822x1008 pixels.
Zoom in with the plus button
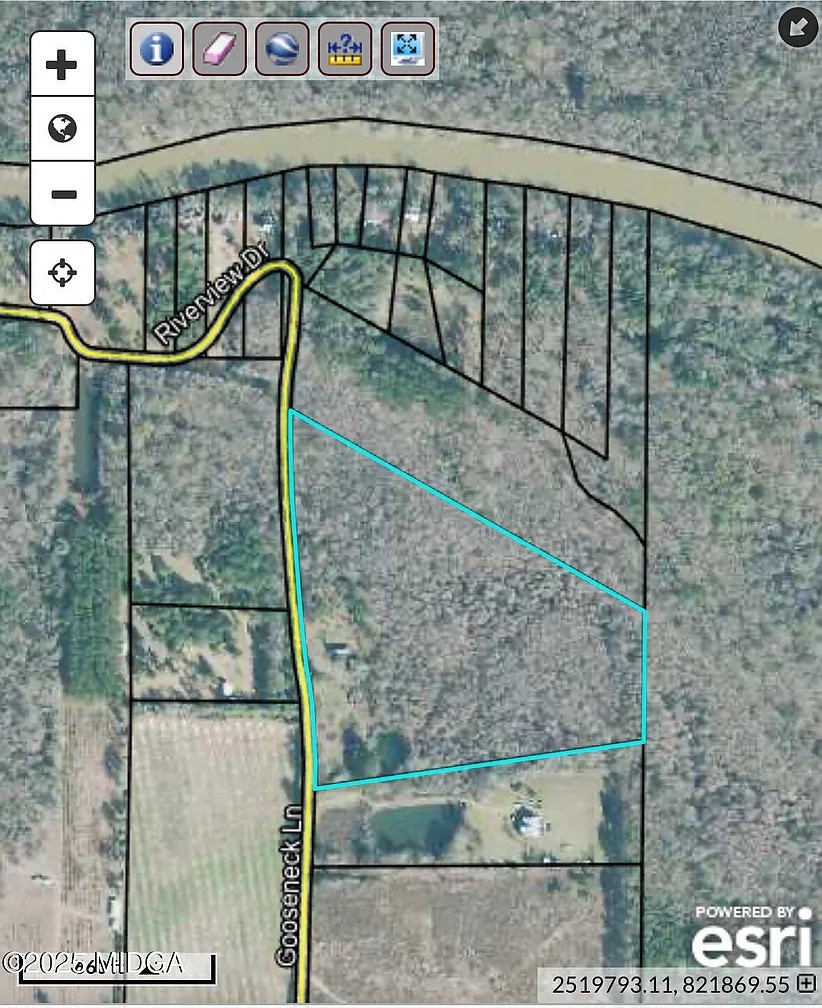[62, 64]
